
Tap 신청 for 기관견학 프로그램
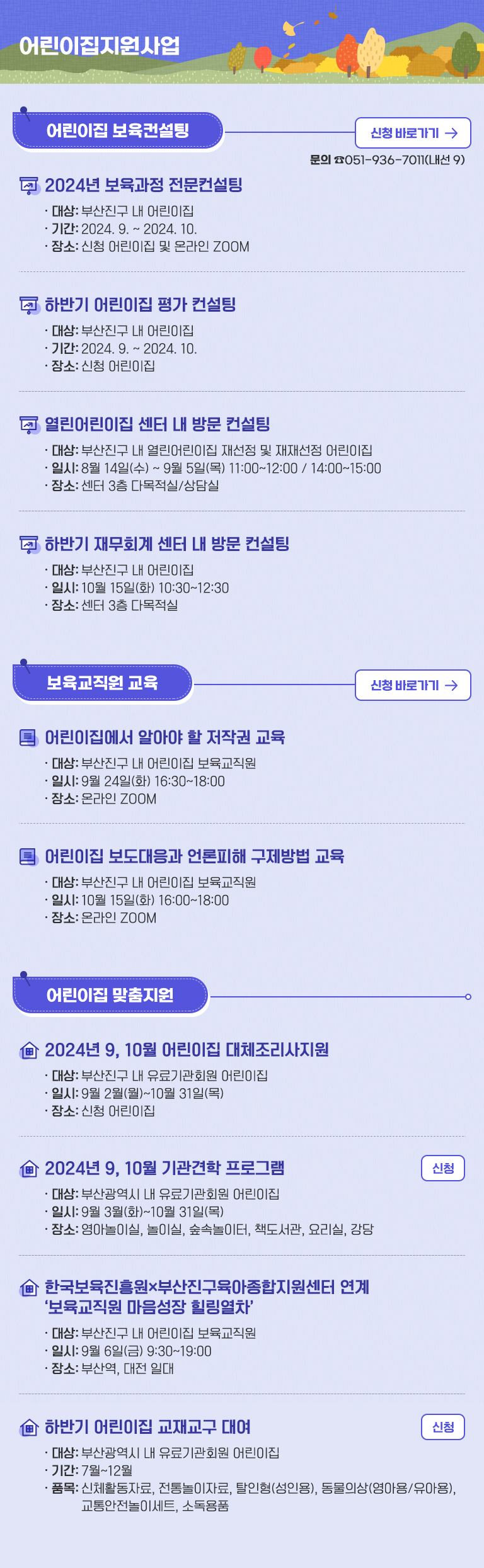point(442,1168)
